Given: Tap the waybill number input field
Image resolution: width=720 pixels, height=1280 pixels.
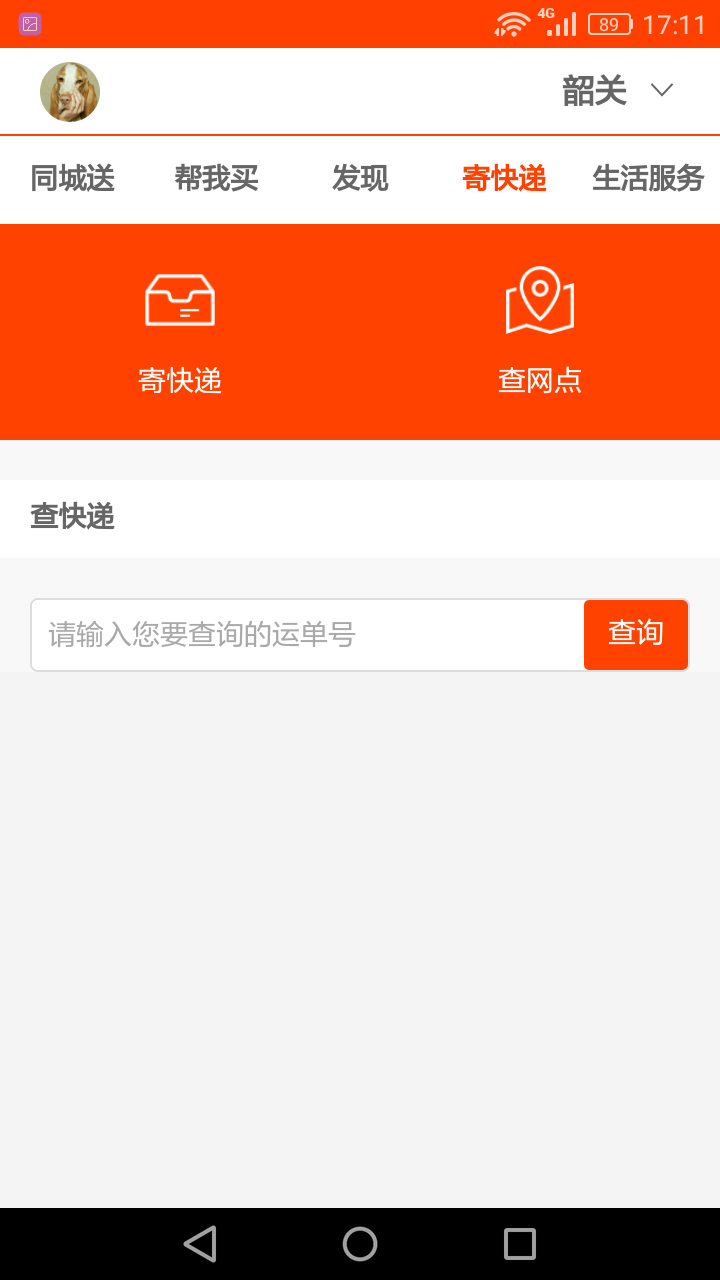Looking at the screenshot, I should 300,634.
